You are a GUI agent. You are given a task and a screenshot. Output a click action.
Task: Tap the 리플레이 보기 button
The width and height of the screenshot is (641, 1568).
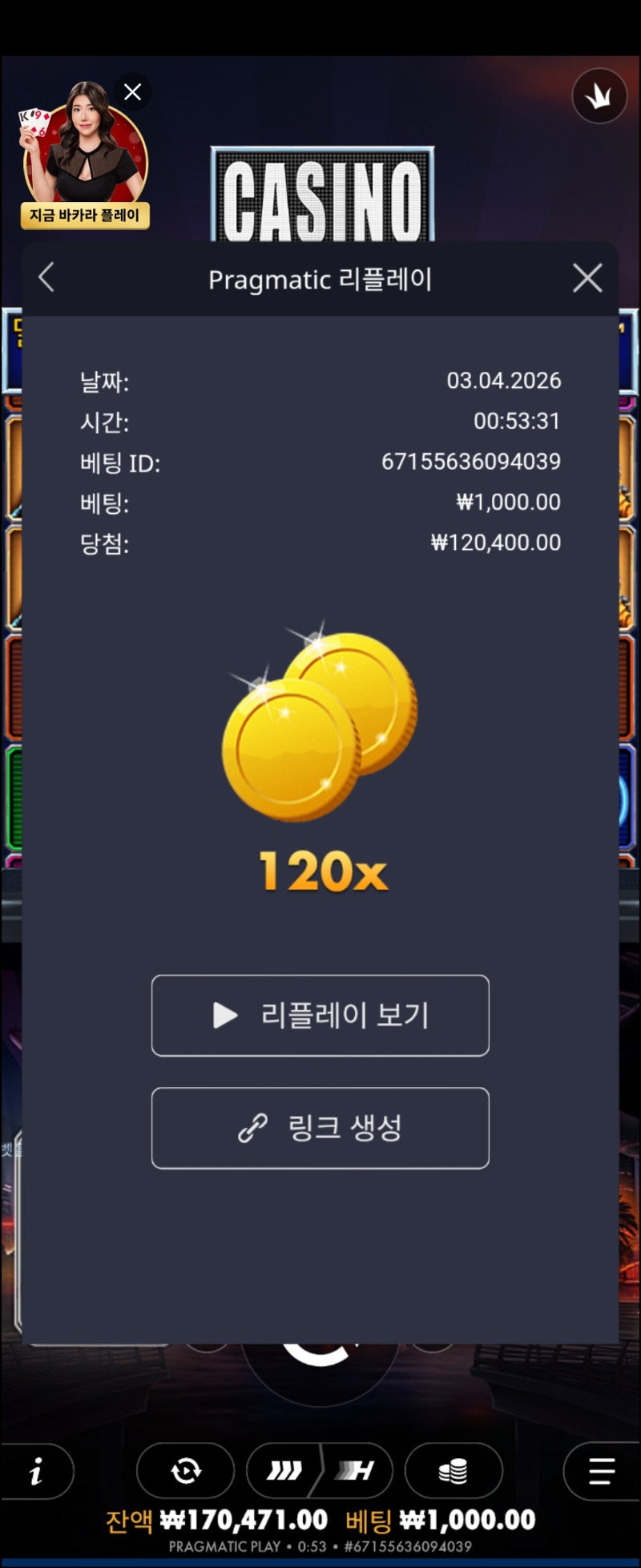click(320, 1016)
